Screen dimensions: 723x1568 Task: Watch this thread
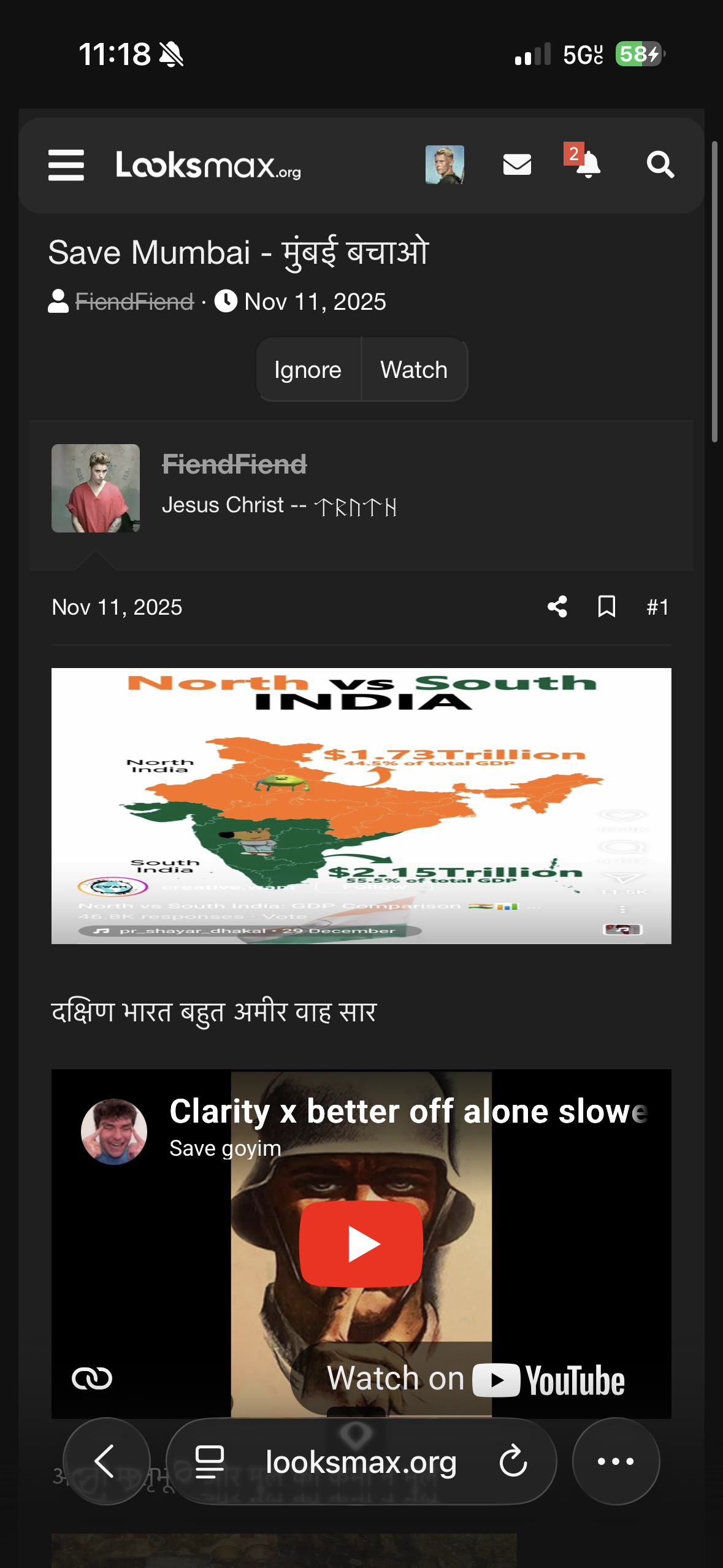coord(414,370)
